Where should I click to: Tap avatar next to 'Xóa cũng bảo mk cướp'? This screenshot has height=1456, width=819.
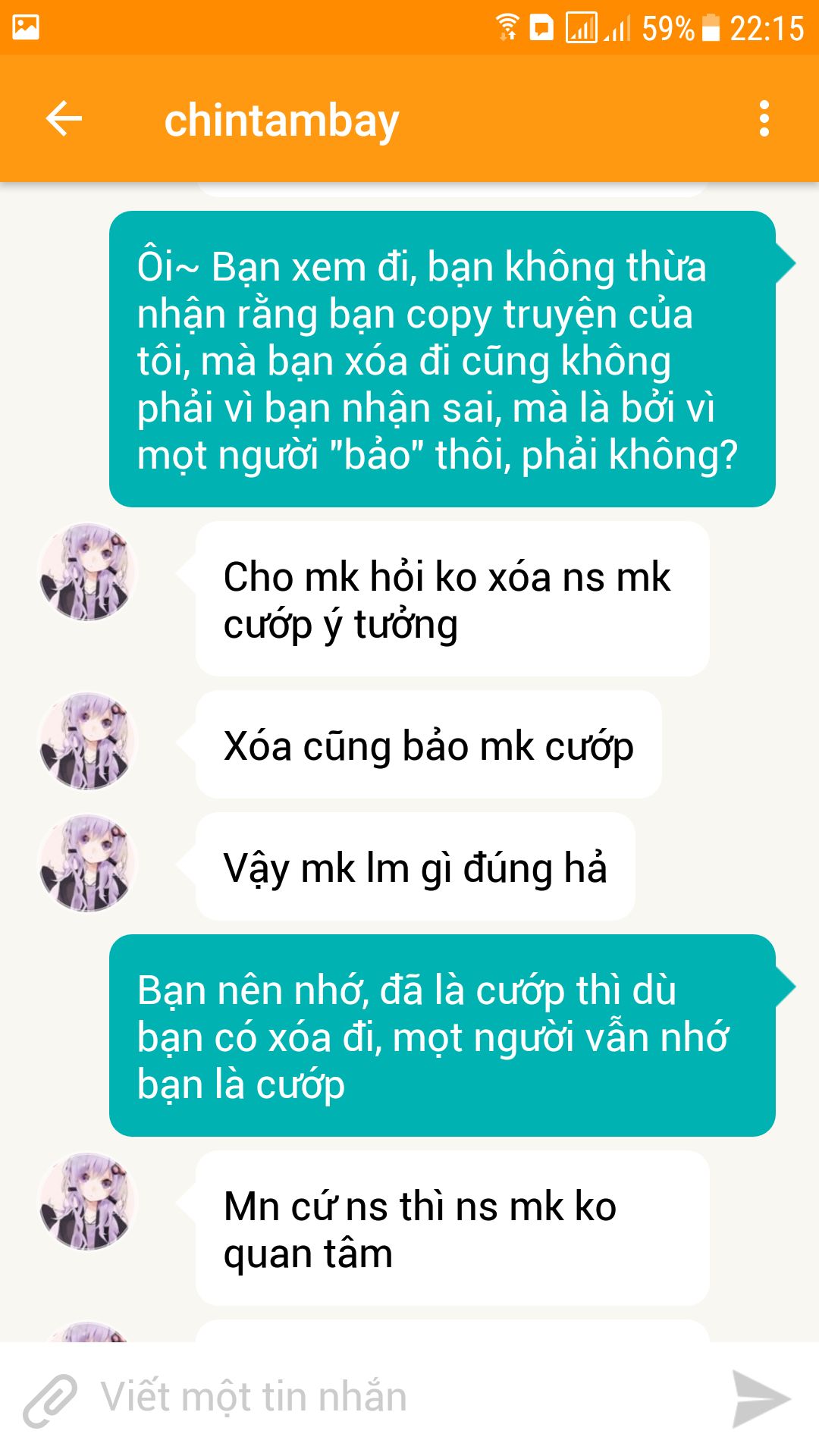click(x=87, y=741)
